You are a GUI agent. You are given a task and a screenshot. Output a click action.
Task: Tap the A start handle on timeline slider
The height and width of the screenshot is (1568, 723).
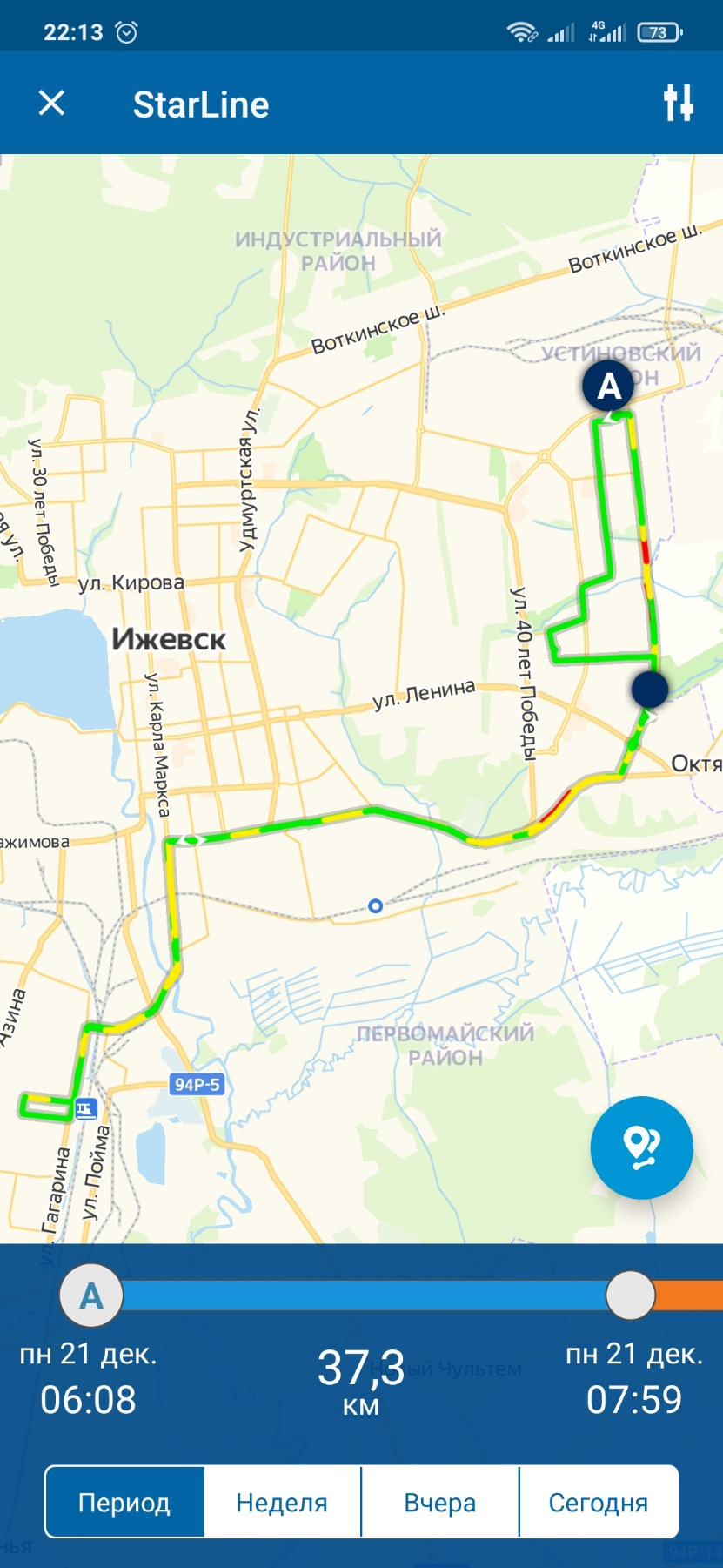(x=91, y=1295)
